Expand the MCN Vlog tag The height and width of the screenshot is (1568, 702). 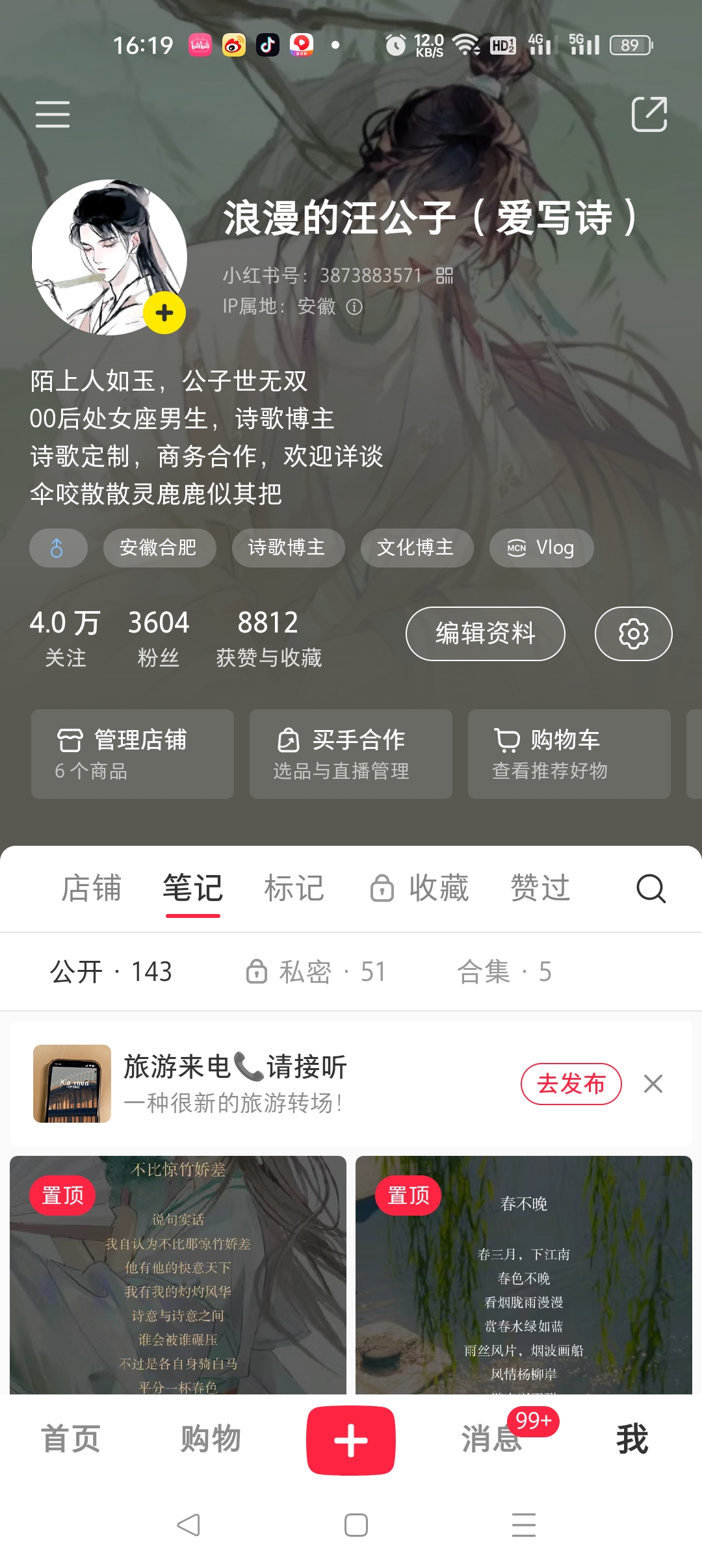pos(541,547)
